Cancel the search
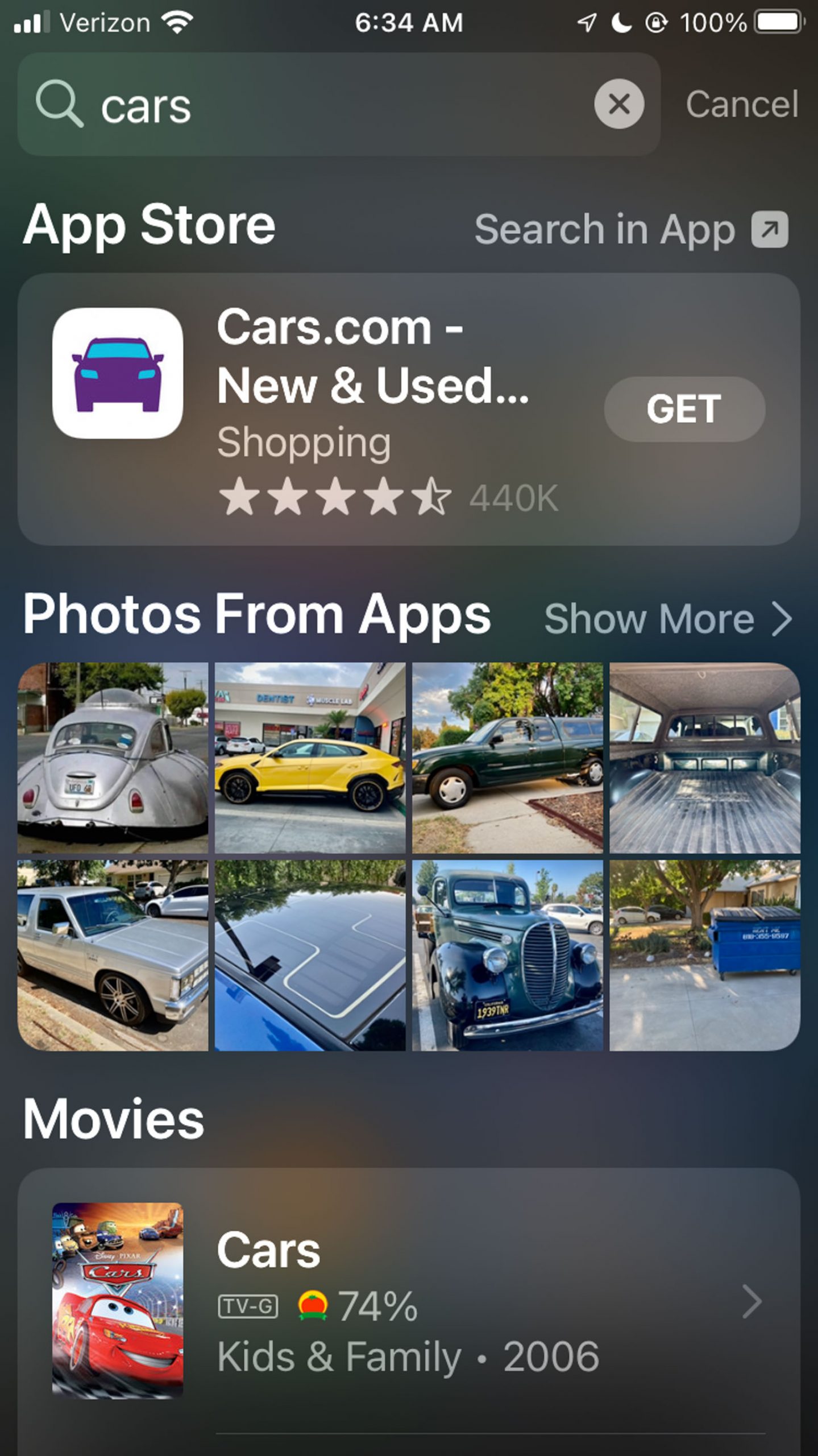This screenshot has height=1456, width=818. pos(742,104)
